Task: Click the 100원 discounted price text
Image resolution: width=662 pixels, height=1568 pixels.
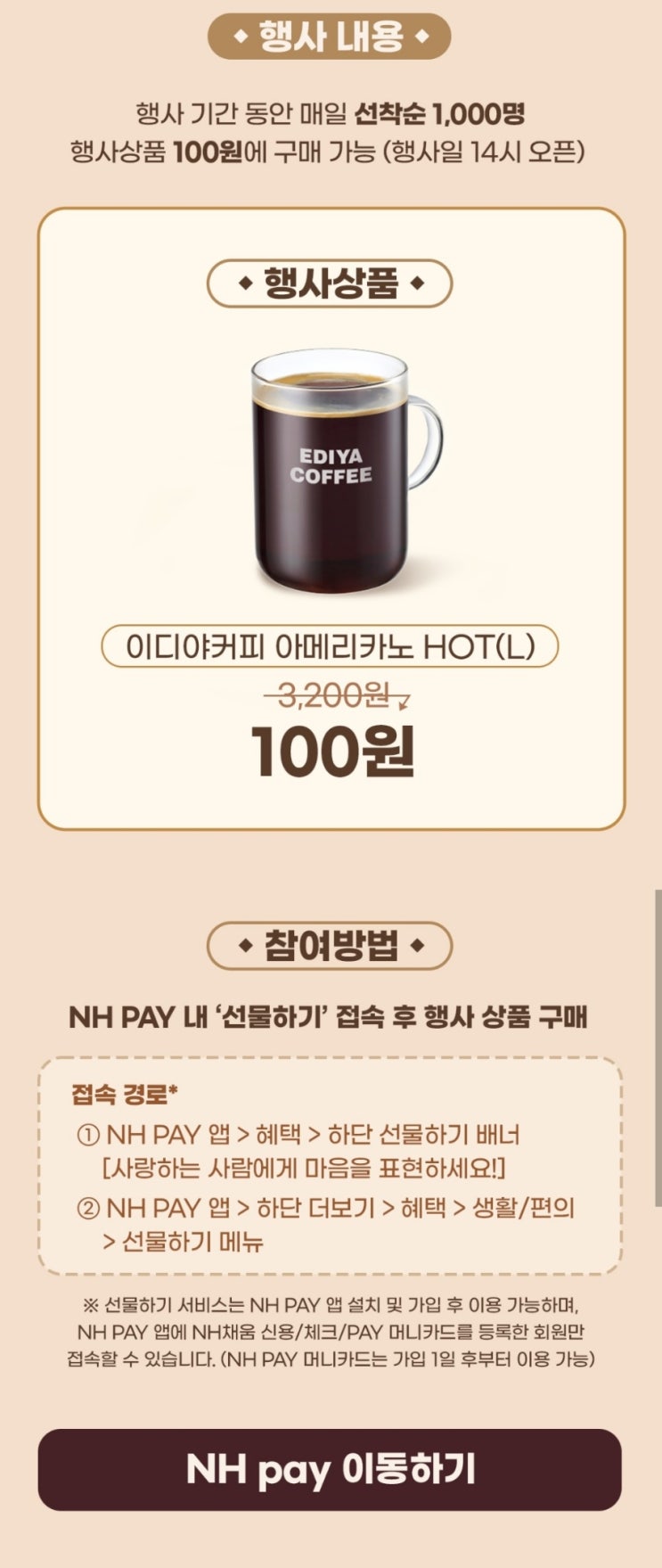Action: pos(331,753)
